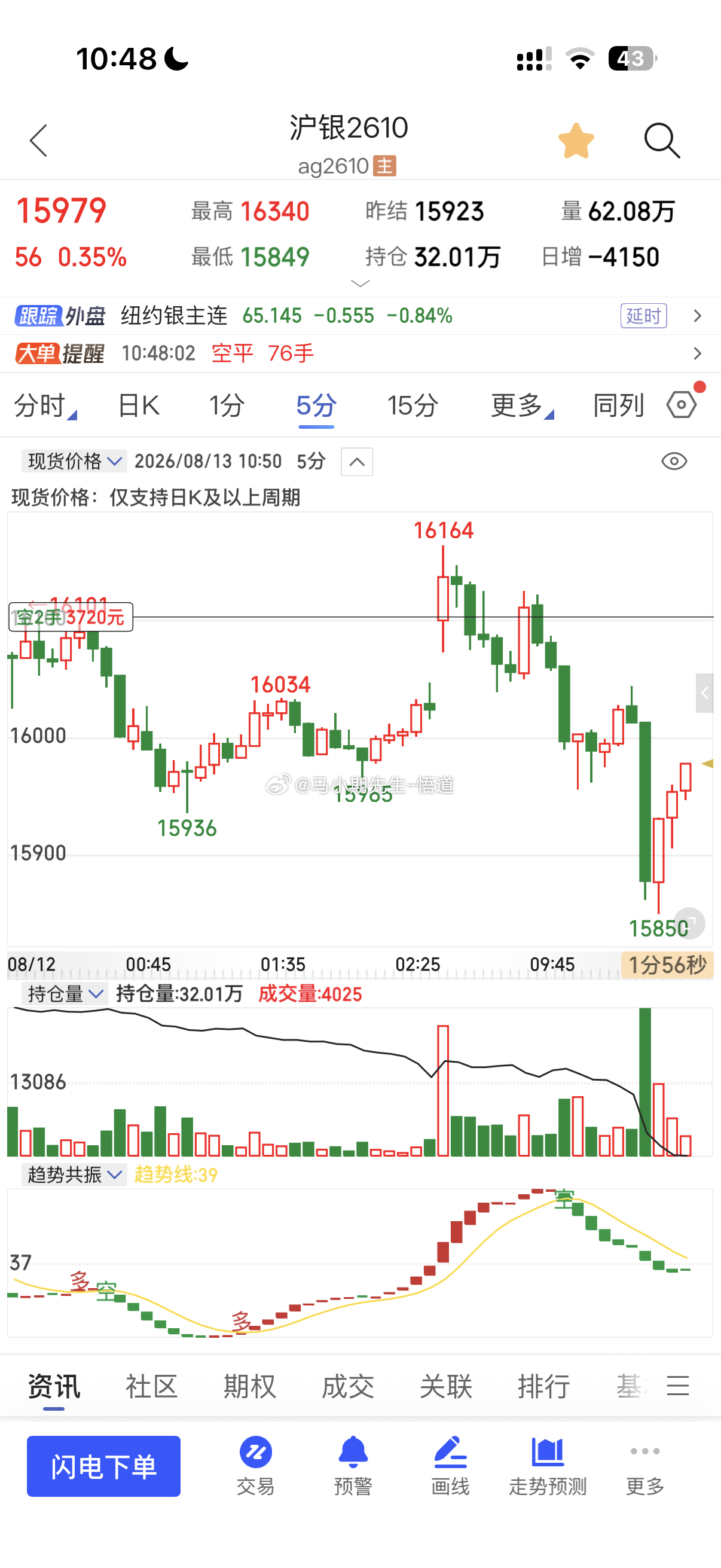Switch to the 期权 tab
This screenshot has height=1568, width=721.
pos(249,1386)
